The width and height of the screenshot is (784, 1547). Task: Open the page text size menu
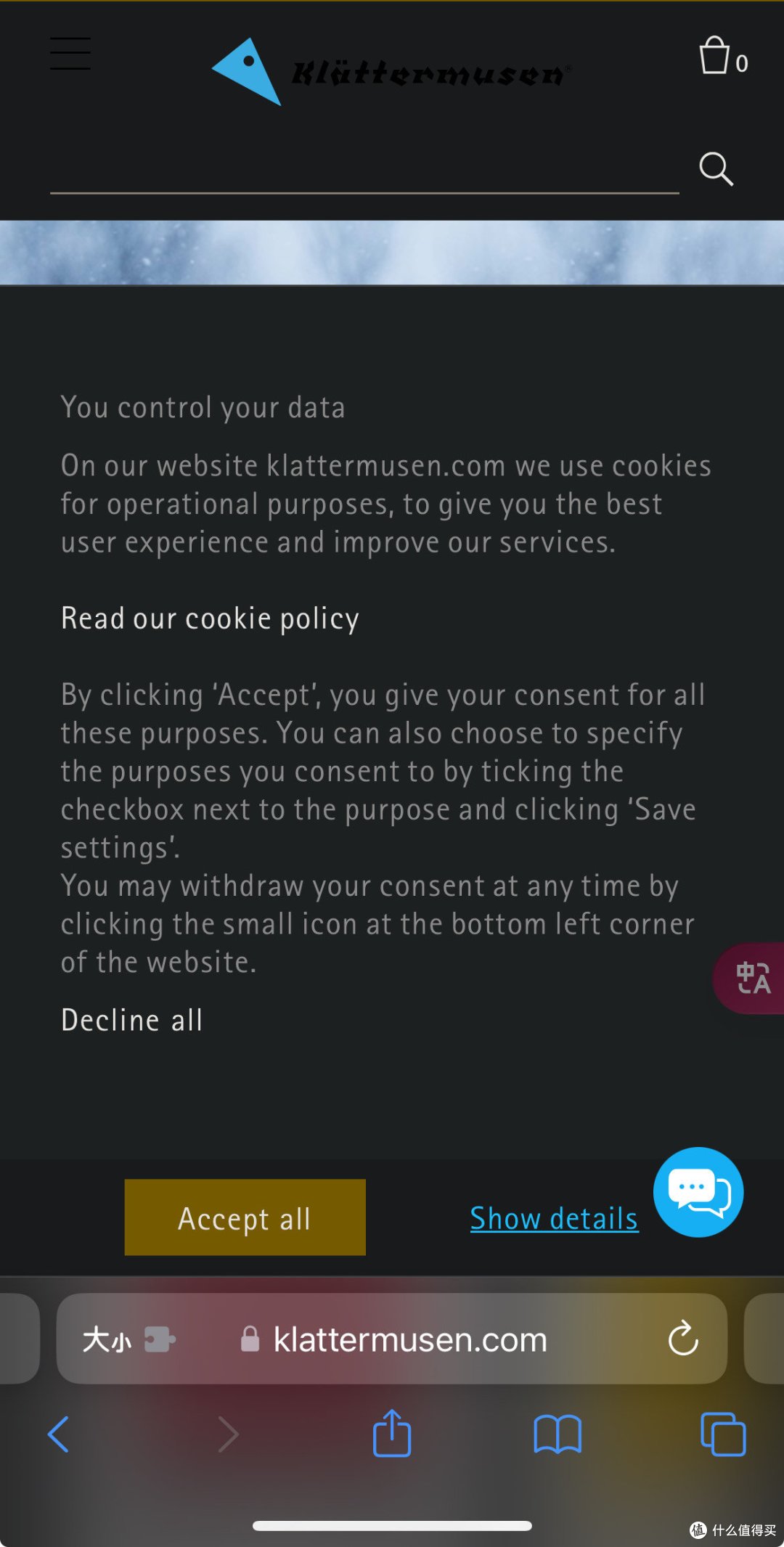click(x=107, y=1339)
